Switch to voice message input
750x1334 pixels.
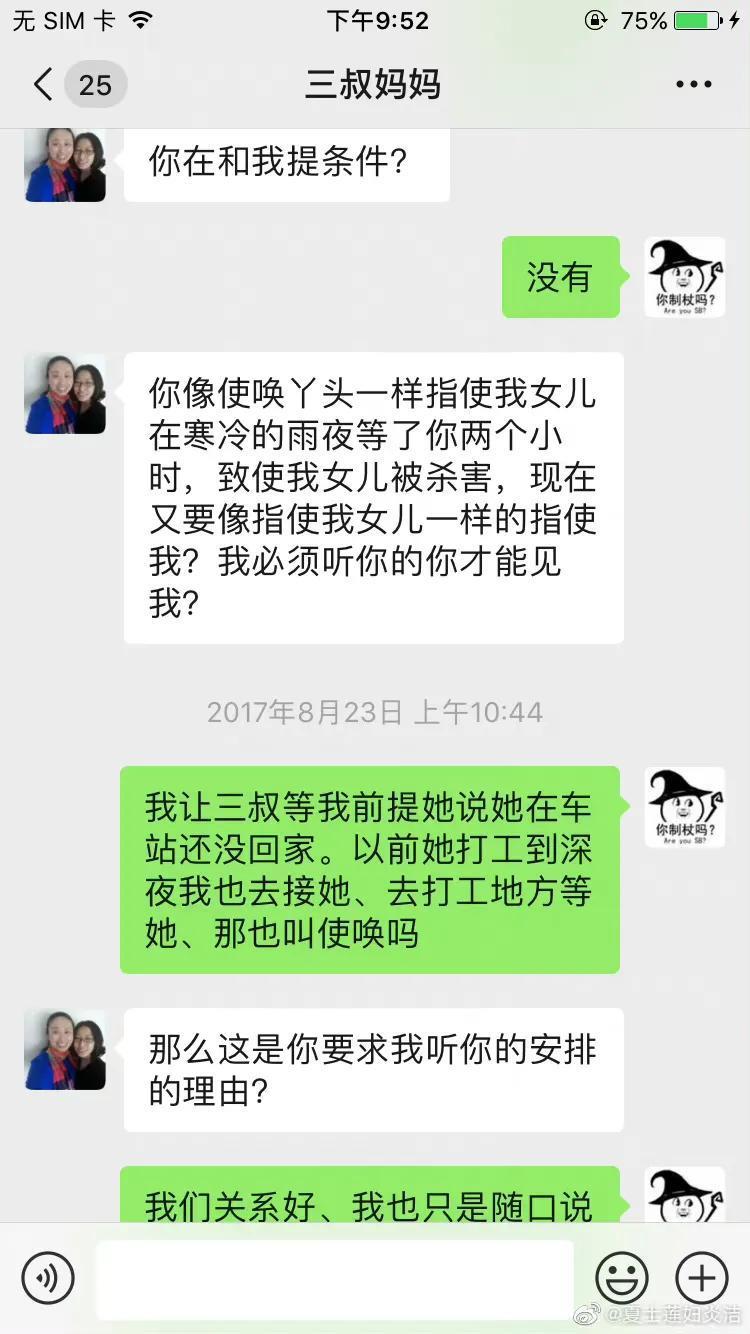tap(48, 1277)
